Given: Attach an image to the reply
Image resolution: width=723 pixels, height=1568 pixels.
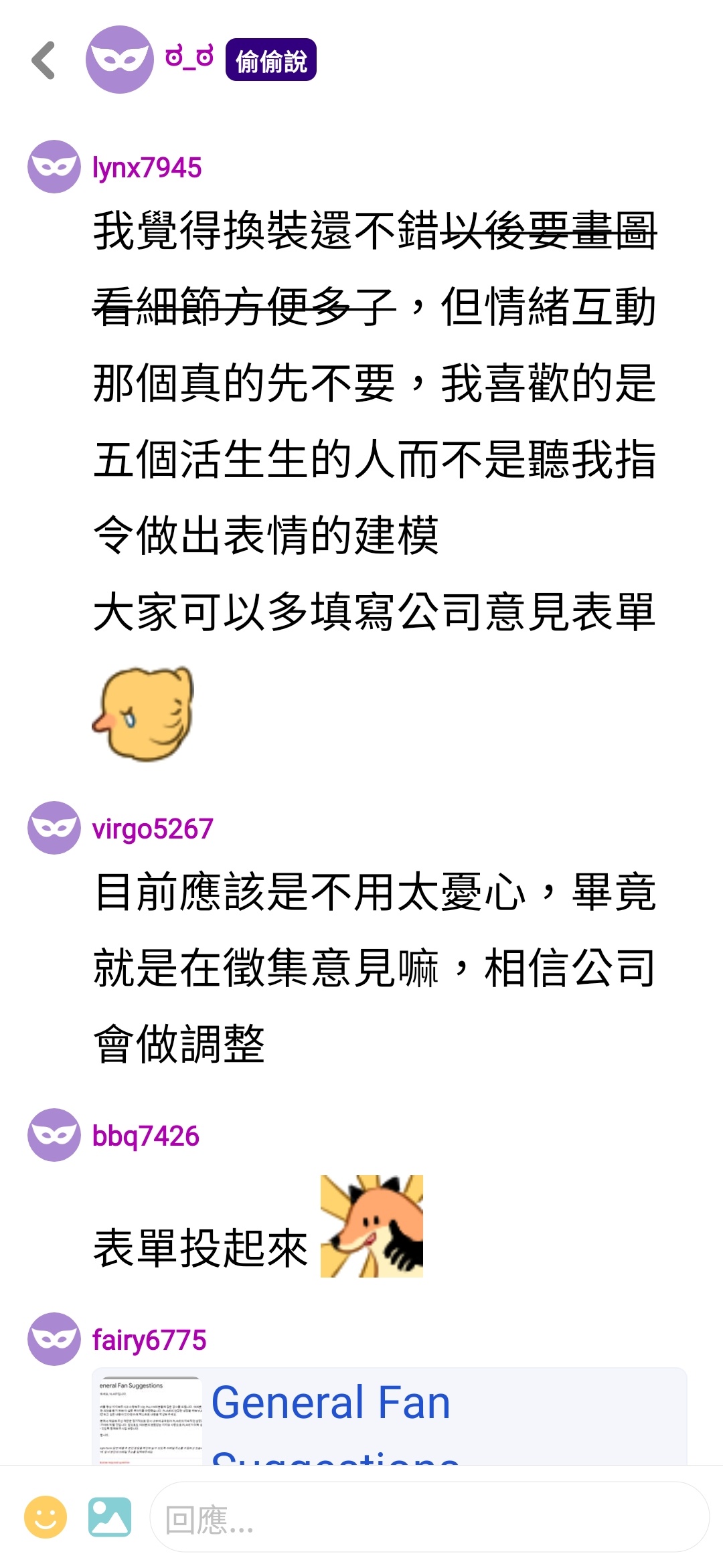Looking at the screenshot, I should click(110, 1517).
